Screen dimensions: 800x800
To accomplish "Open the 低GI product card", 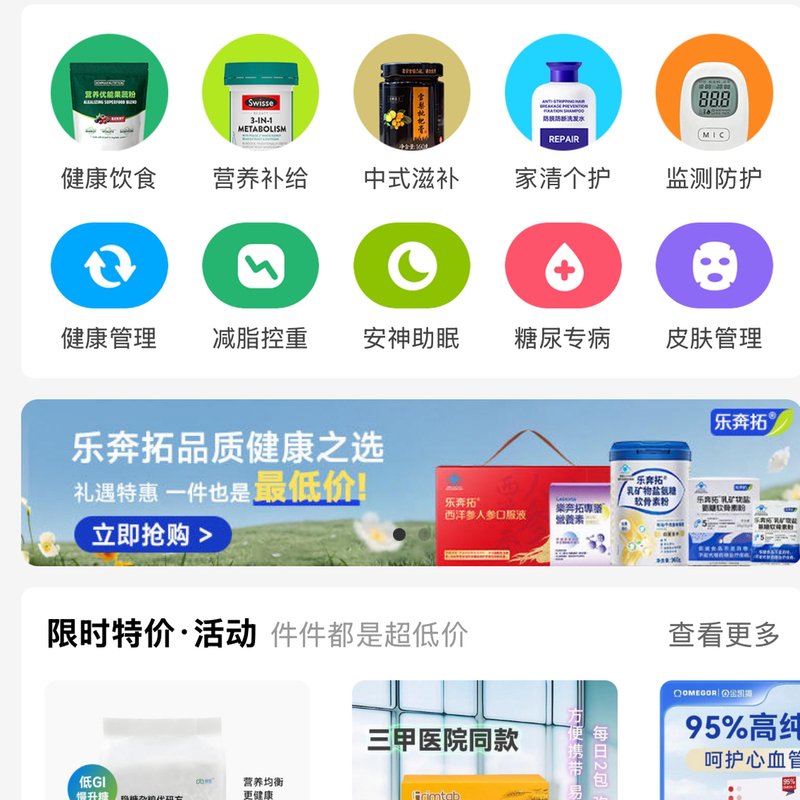I will tap(177, 740).
